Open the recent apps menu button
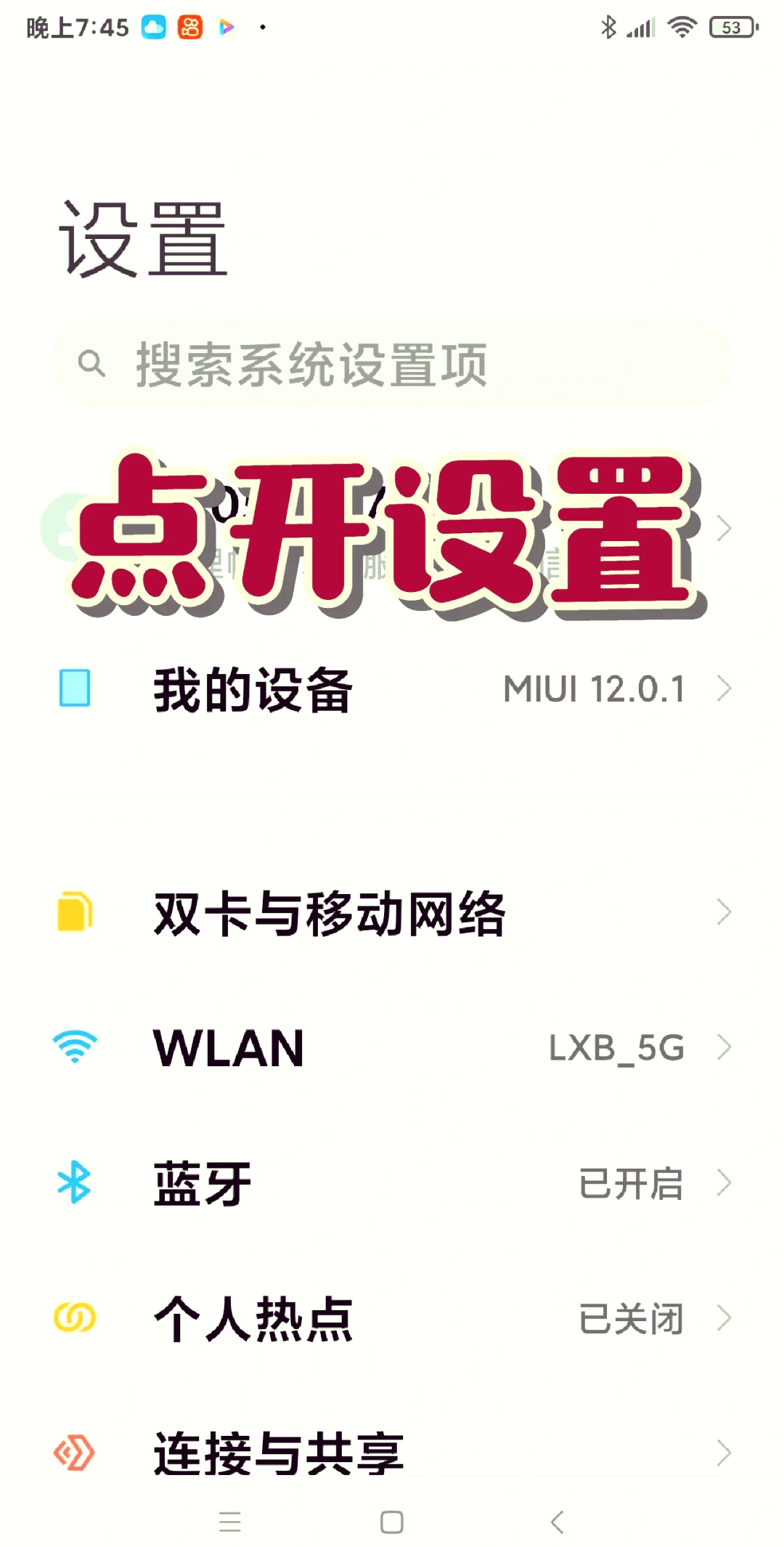This screenshot has height=1547, width=784. click(229, 1522)
